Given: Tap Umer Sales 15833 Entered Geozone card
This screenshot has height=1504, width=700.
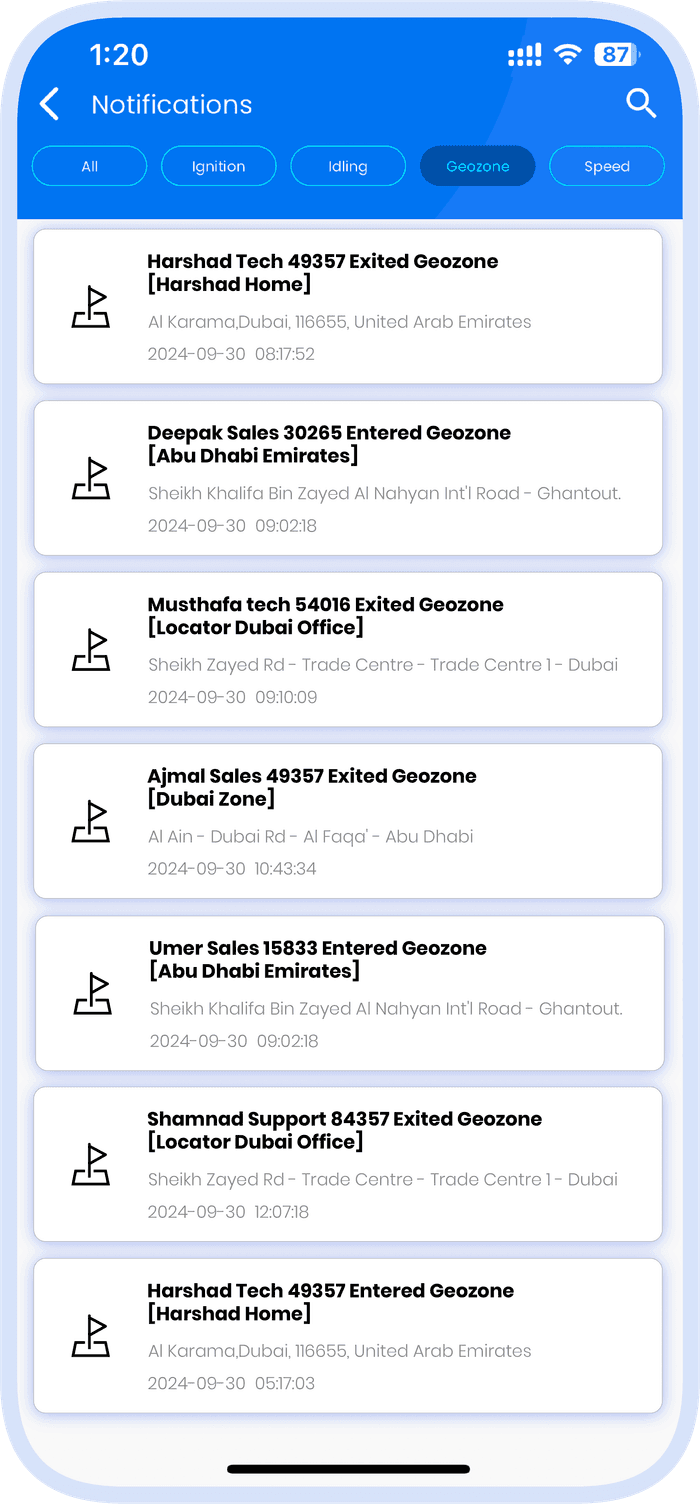Looking at the screenshot, I should pyautogui.click(x=350, y=993).
